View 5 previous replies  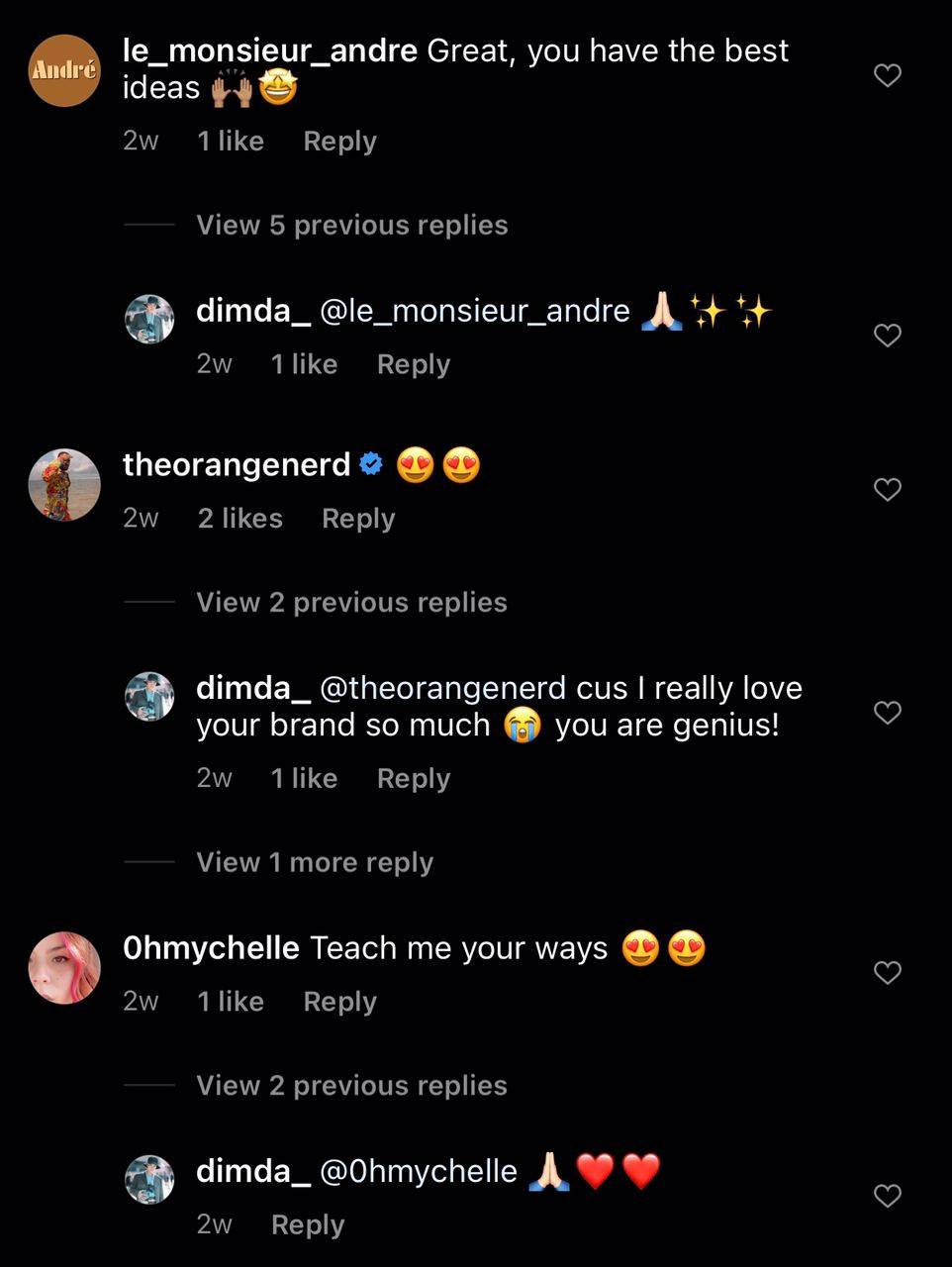point(351,226)
